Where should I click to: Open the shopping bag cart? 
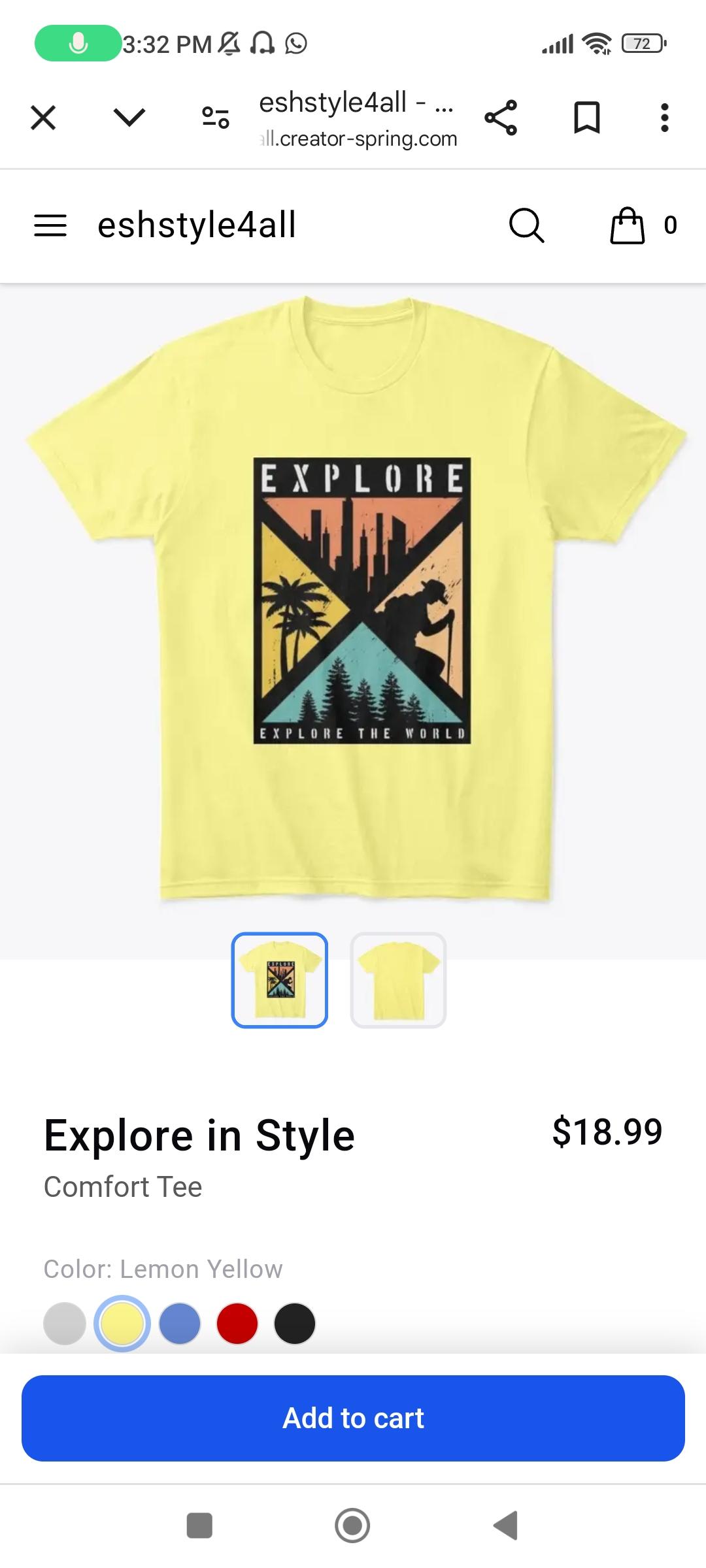[628, 225]
